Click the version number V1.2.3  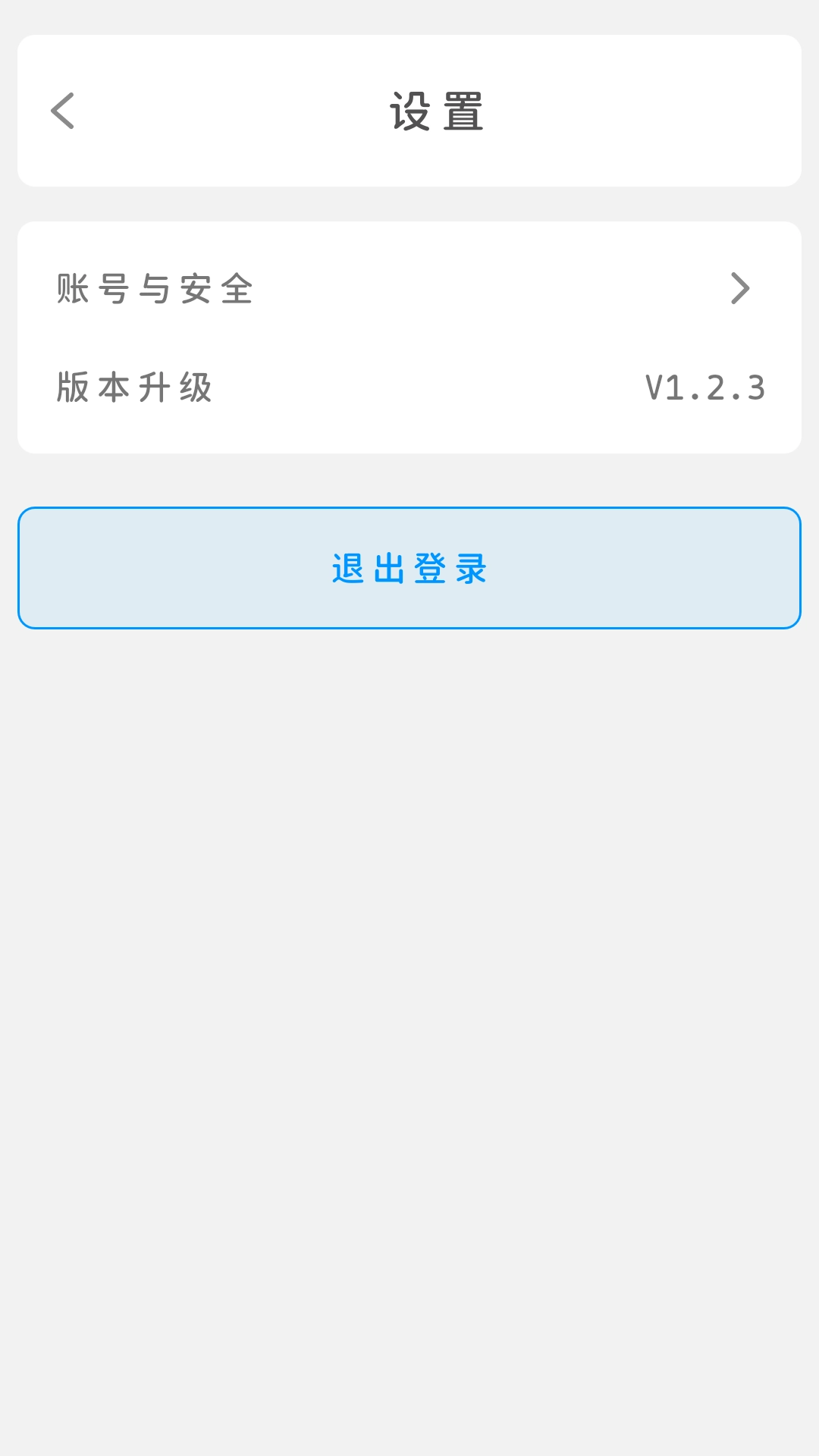pos(706,387)
